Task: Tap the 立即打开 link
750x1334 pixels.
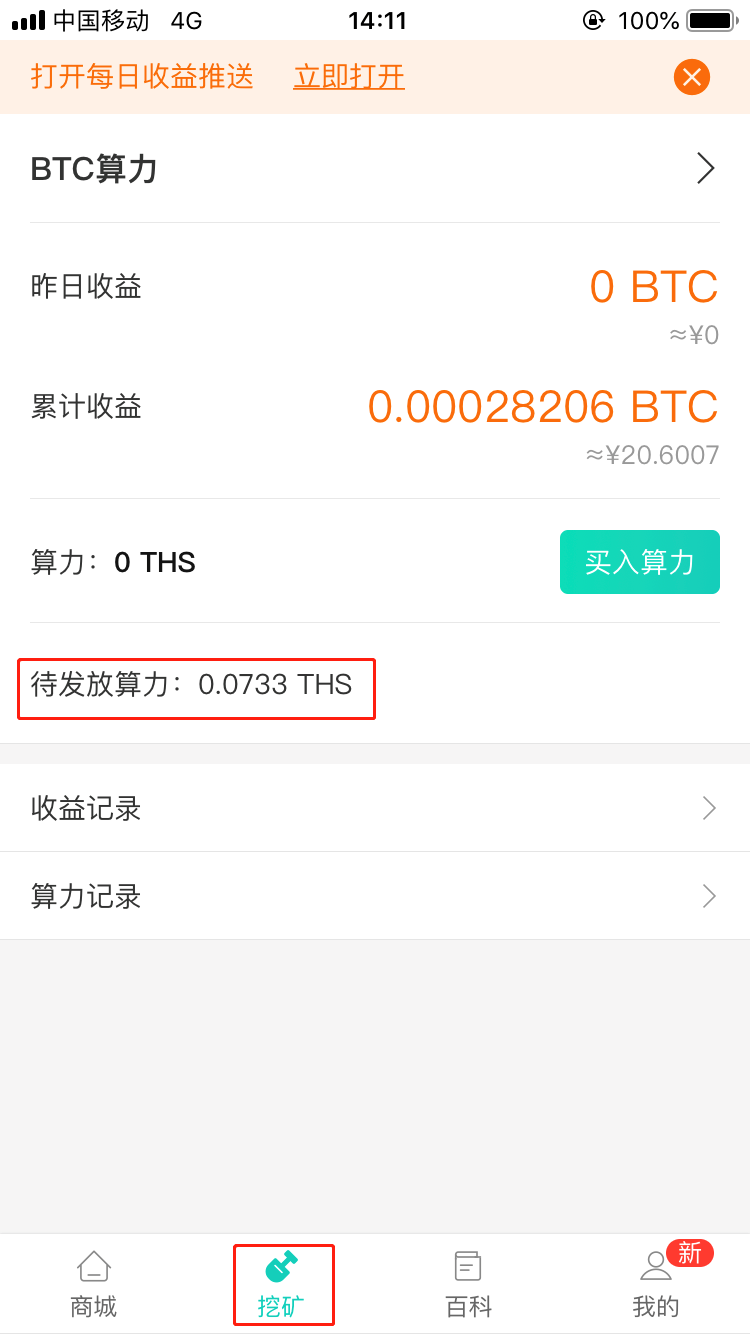Action: 349,77
